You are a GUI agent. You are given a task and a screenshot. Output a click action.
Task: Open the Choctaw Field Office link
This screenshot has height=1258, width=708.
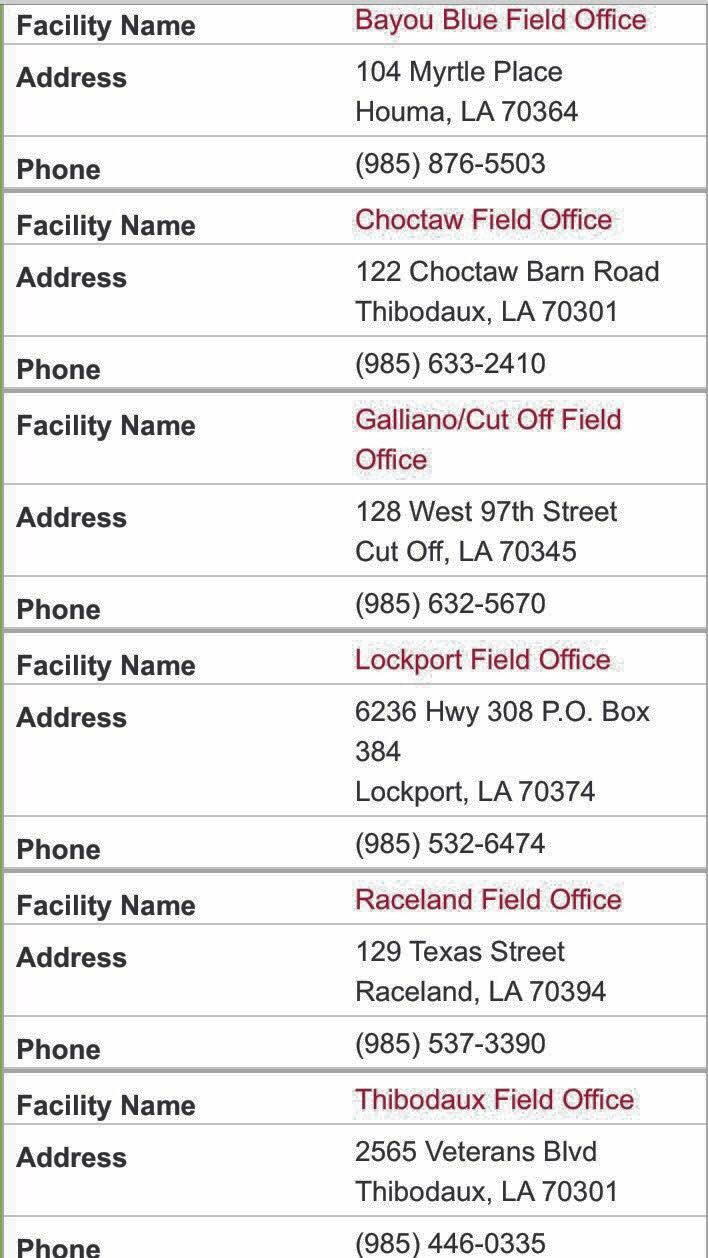[x=484, y=220]
